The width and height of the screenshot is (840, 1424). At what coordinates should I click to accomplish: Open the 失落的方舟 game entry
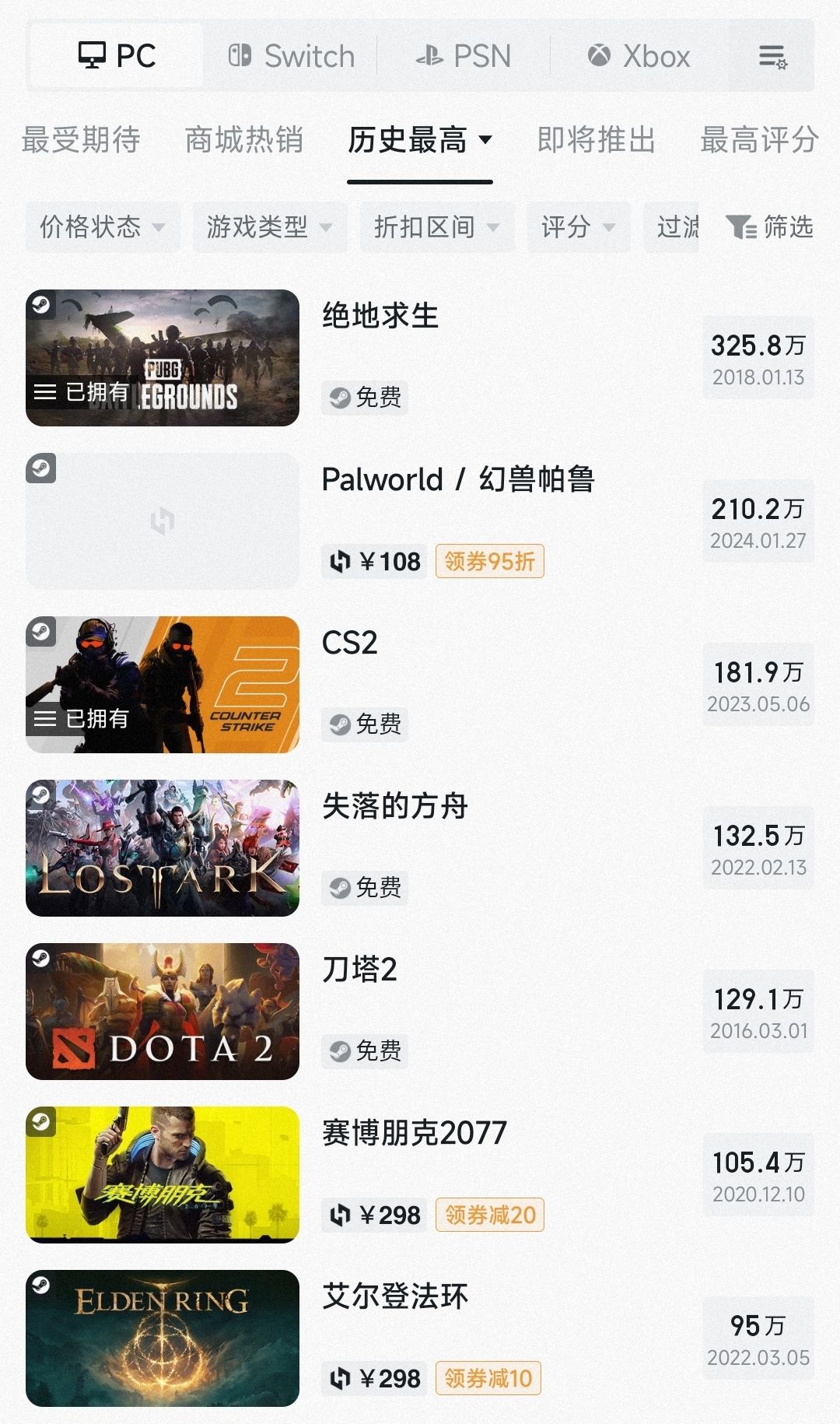click(395, 806)
